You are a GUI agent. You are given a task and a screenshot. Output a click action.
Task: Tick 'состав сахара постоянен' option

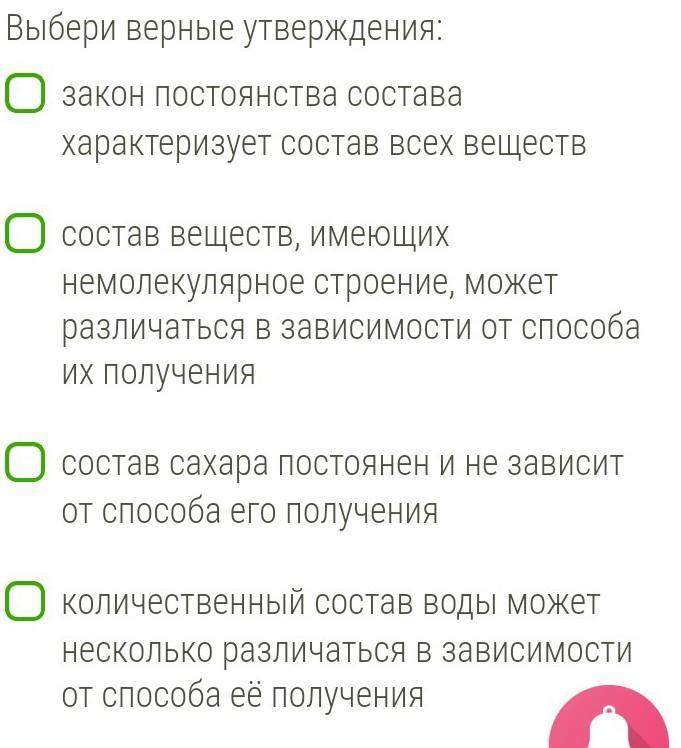tap(25, 464)
